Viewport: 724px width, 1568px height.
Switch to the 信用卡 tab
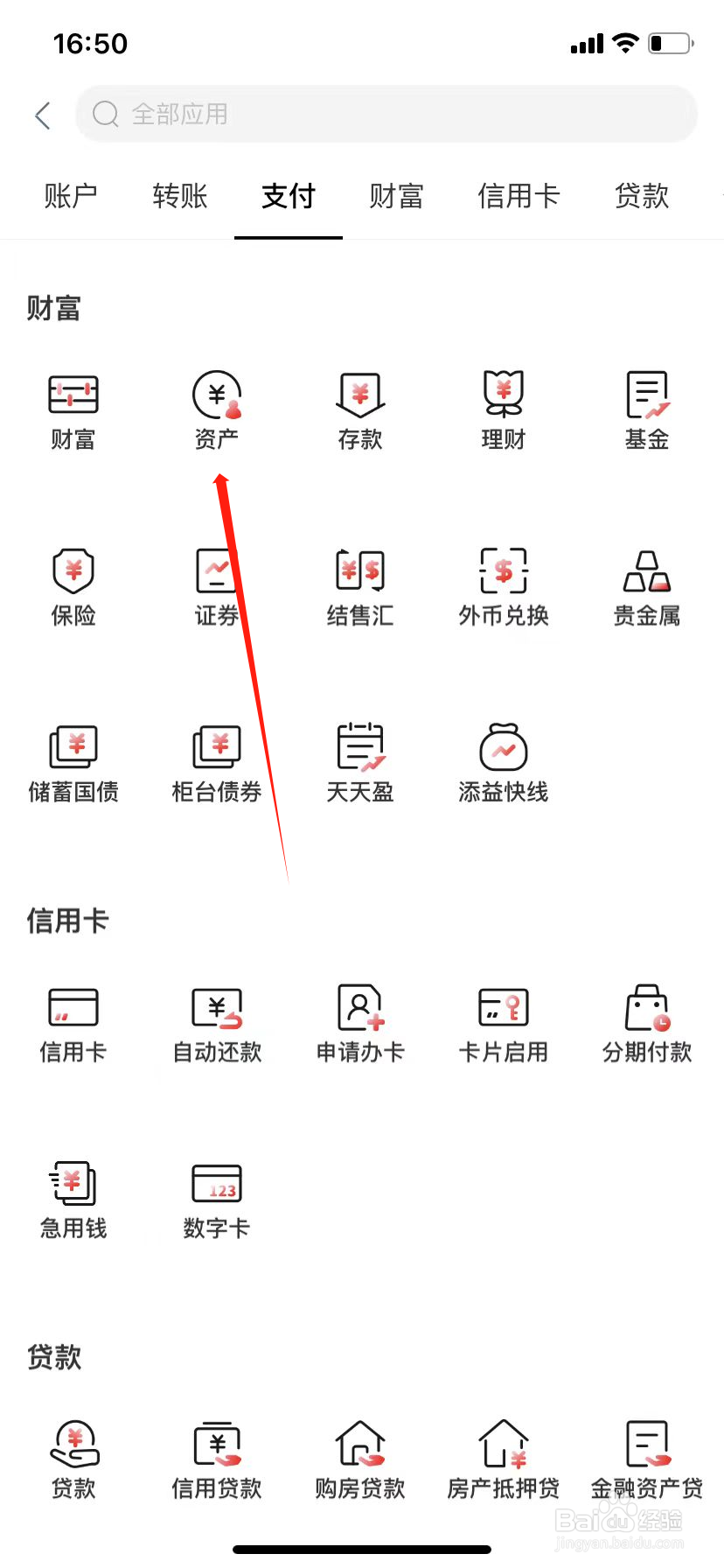coord(518,197)
